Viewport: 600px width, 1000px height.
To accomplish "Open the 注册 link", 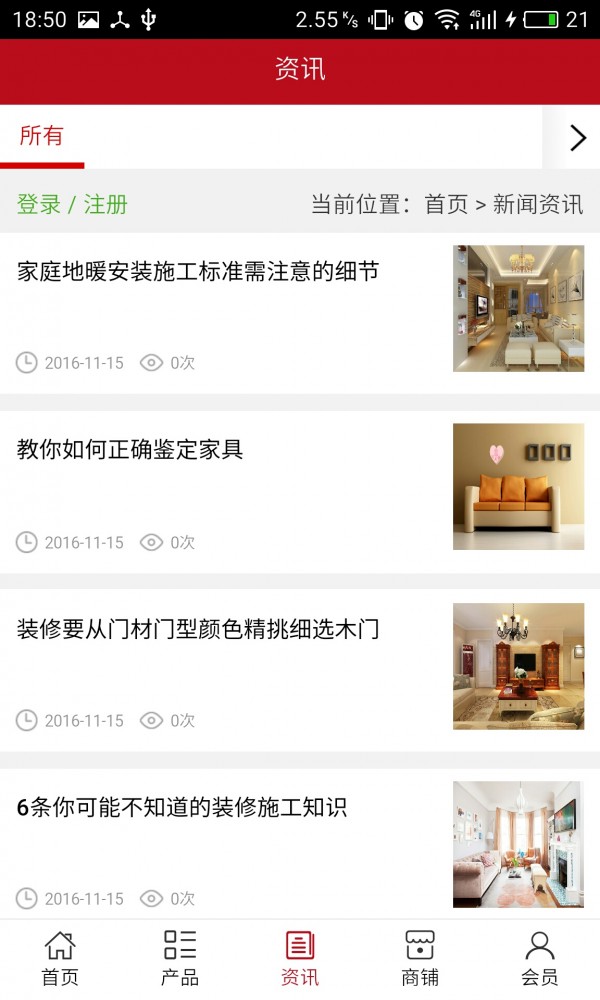I will click(106, 205).
